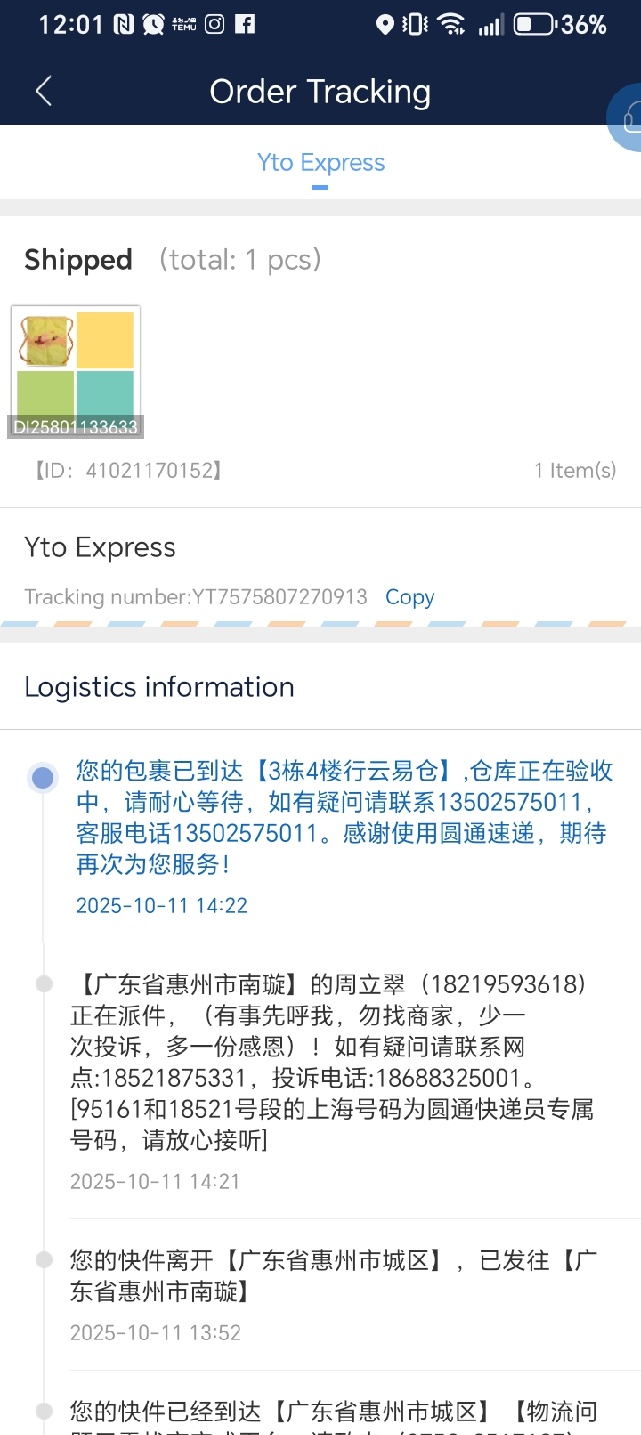Go back from Order Tracking
641x1435 pixels.
[43, 91]
